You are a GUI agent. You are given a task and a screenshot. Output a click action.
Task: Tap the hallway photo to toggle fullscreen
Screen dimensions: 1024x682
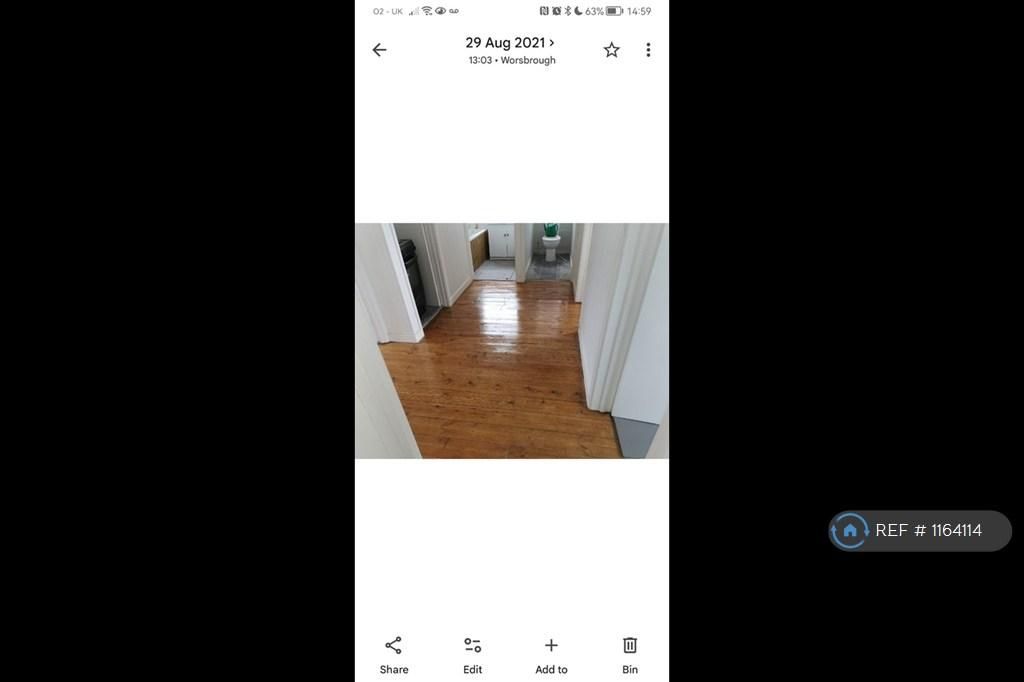click(511, 341)
